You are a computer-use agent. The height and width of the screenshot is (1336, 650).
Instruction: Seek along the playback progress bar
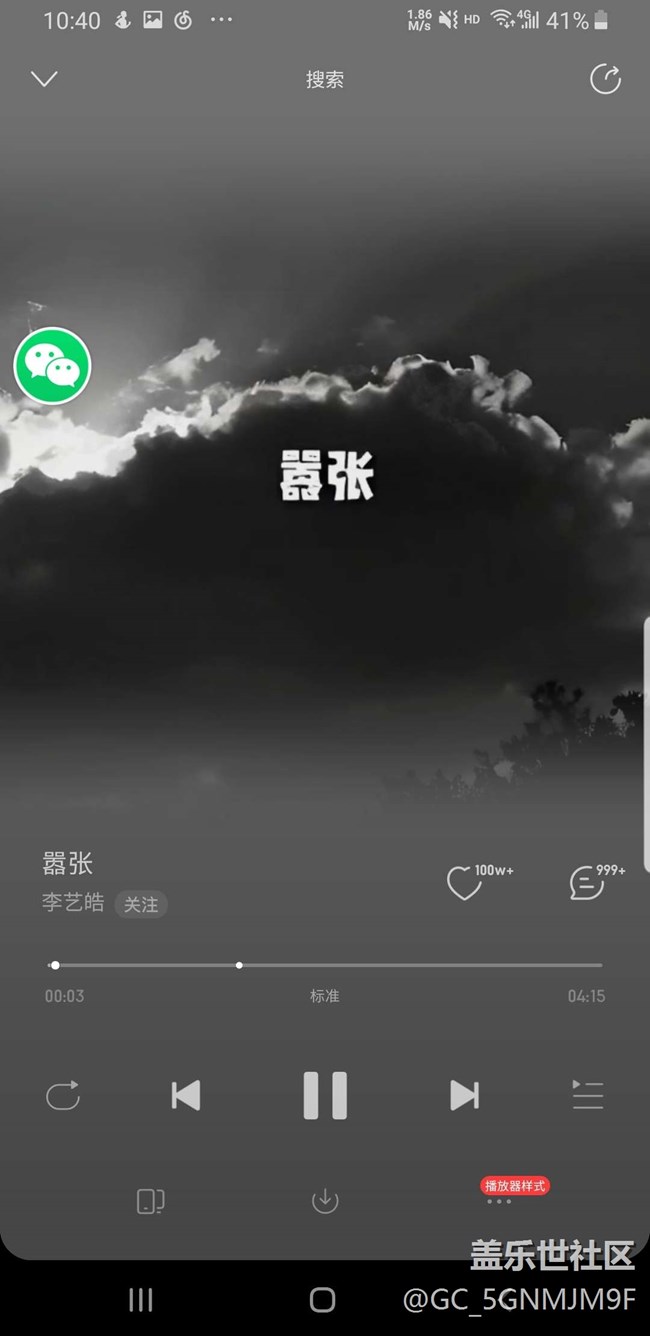click(x=325, y=965)
